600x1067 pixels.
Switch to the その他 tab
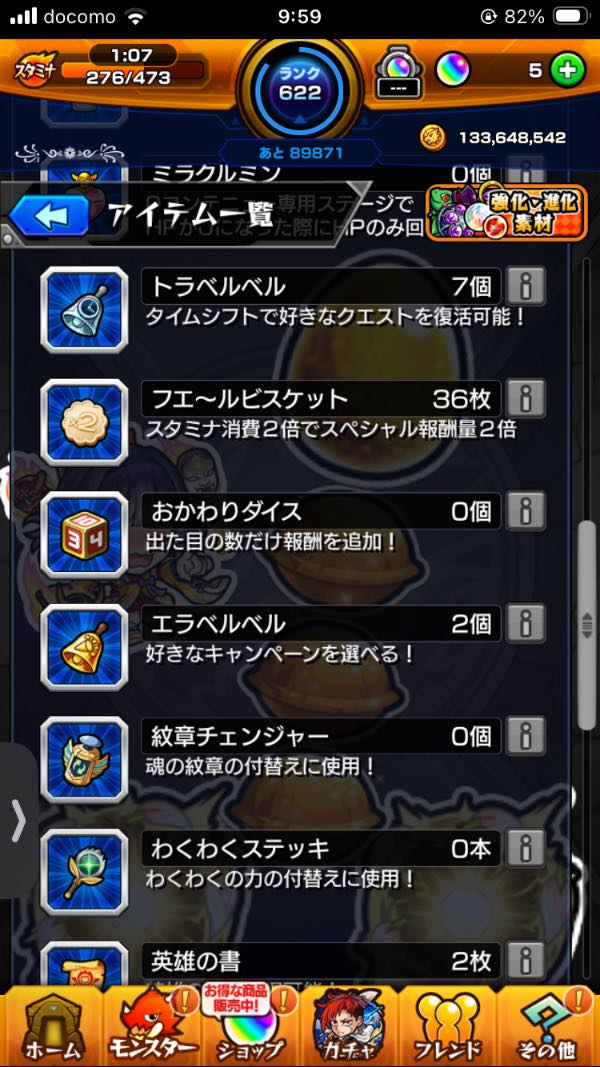tap(549, 1027)
